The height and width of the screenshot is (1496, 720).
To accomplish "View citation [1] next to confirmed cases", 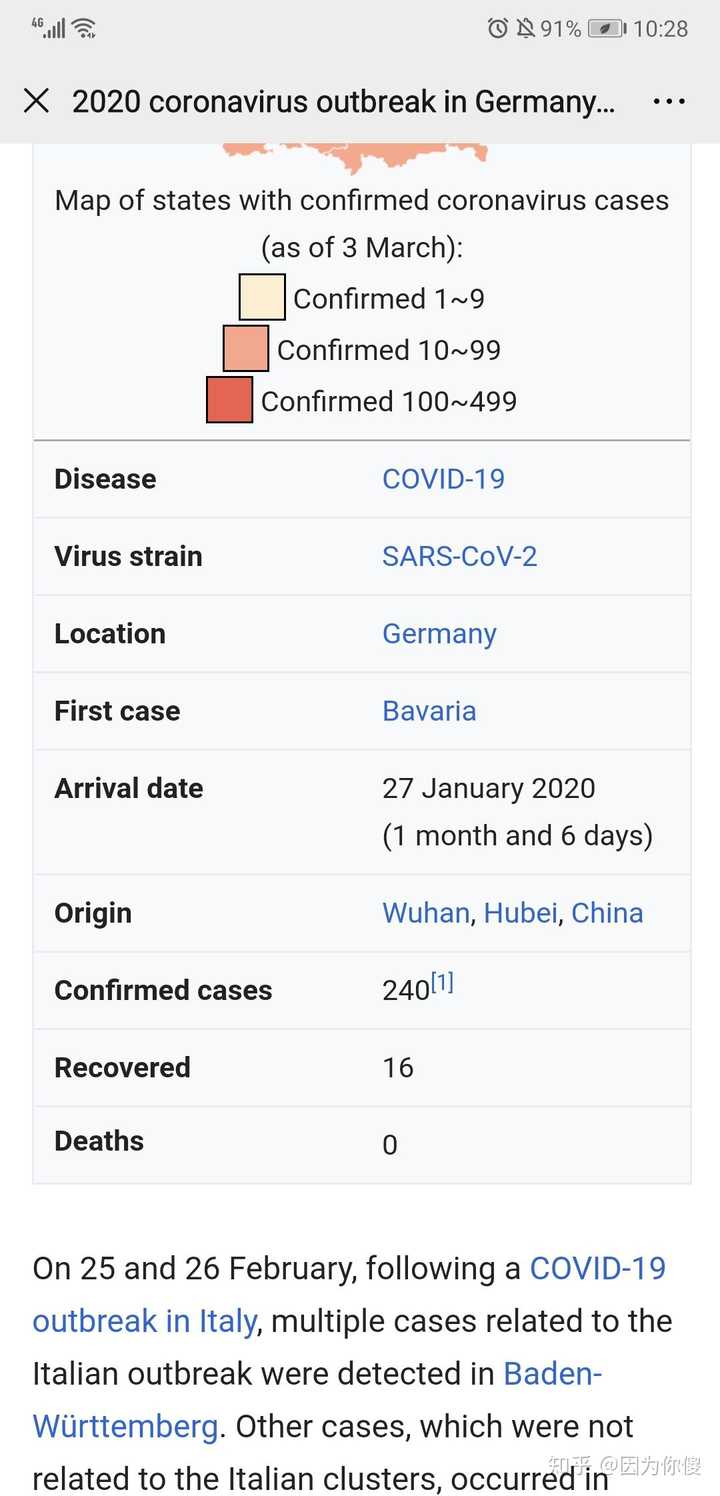I will point(442,983).
